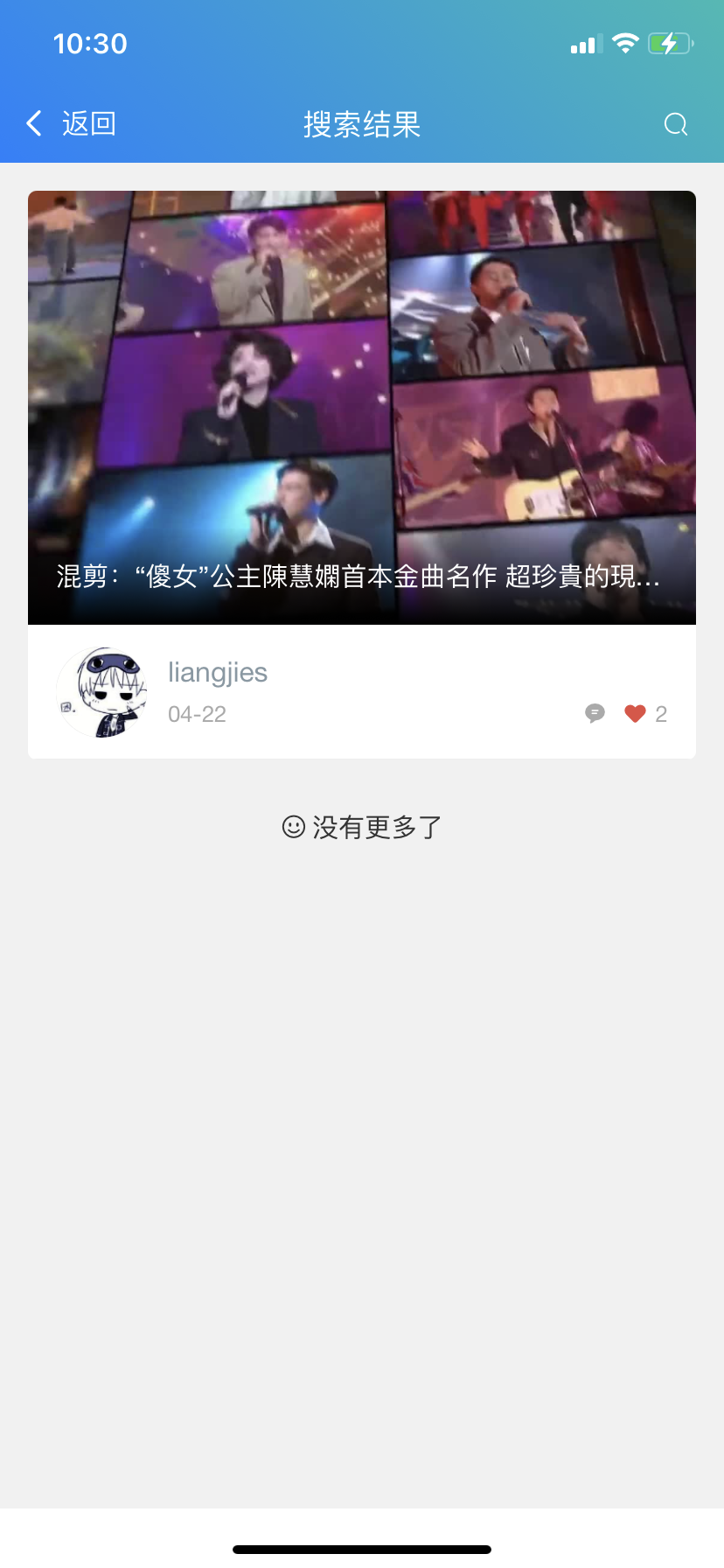724x1568 pixels.
Task: View liangjies' profile avatar
Action: pos(102,692)
